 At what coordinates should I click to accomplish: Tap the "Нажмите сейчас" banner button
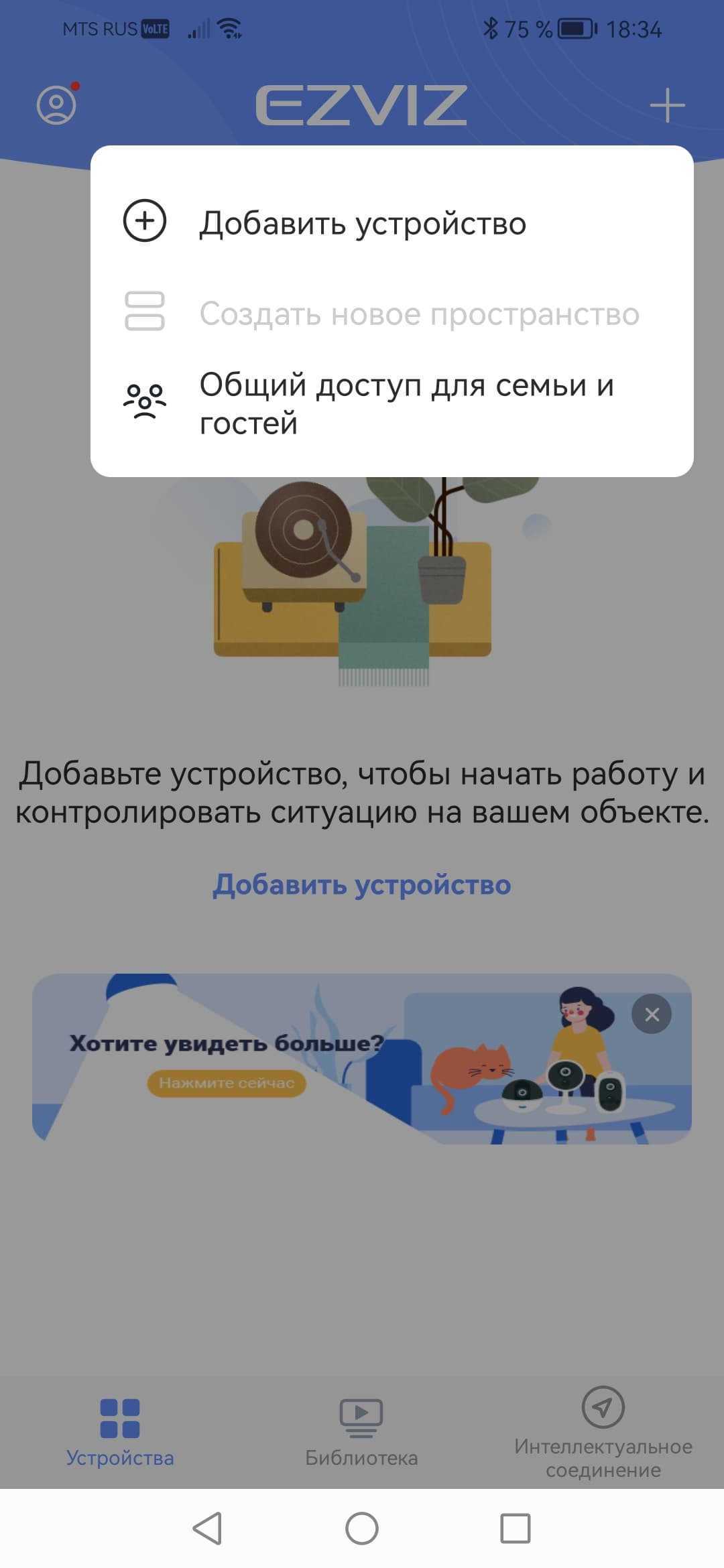[227, 1083]
